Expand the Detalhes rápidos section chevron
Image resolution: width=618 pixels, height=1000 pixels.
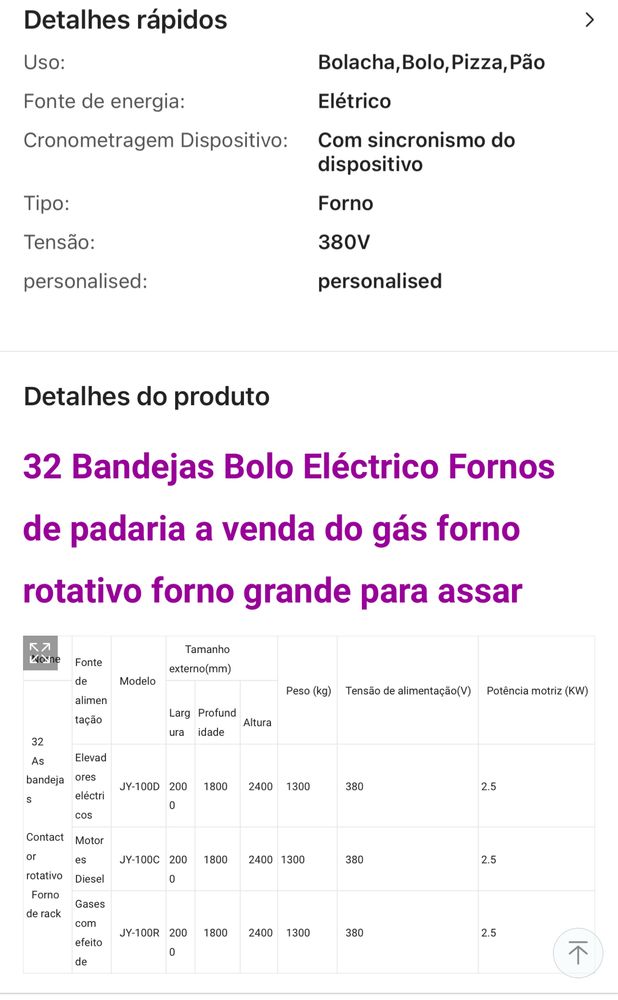(590, 20)
